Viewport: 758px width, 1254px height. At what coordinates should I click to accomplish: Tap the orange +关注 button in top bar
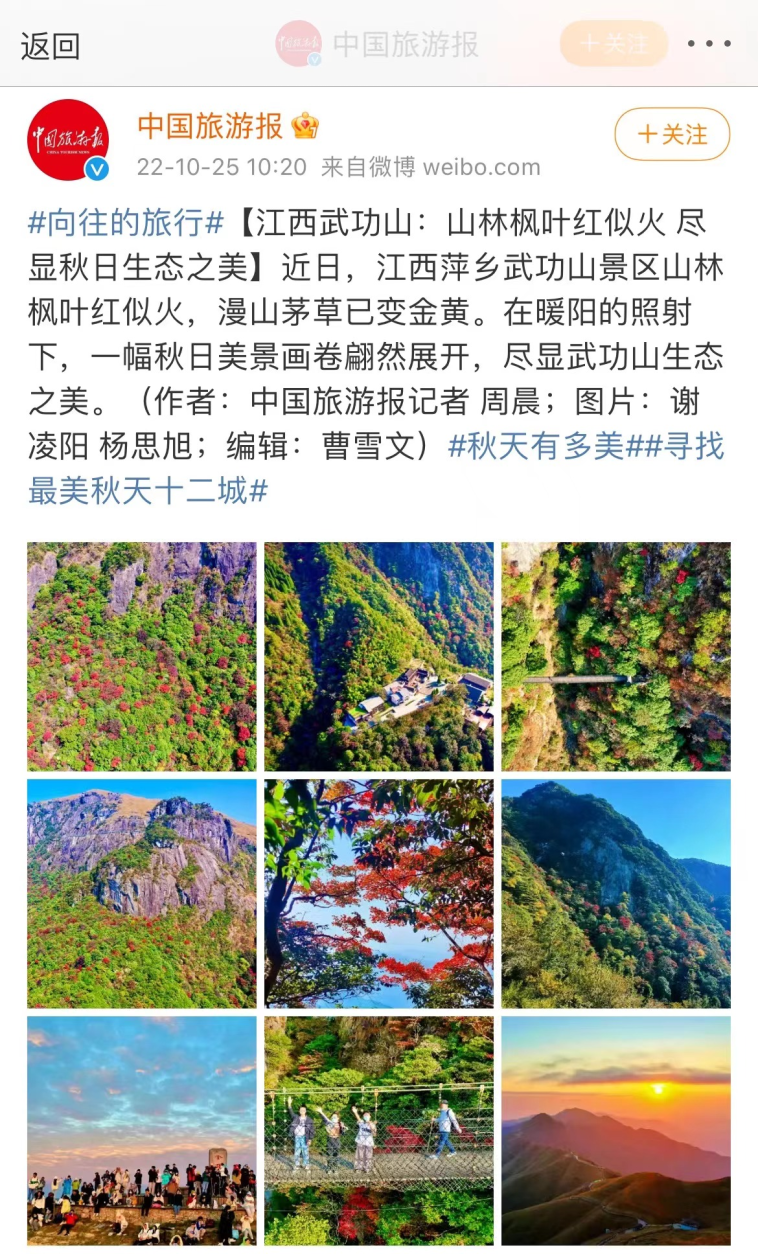(x=613, y=44)
